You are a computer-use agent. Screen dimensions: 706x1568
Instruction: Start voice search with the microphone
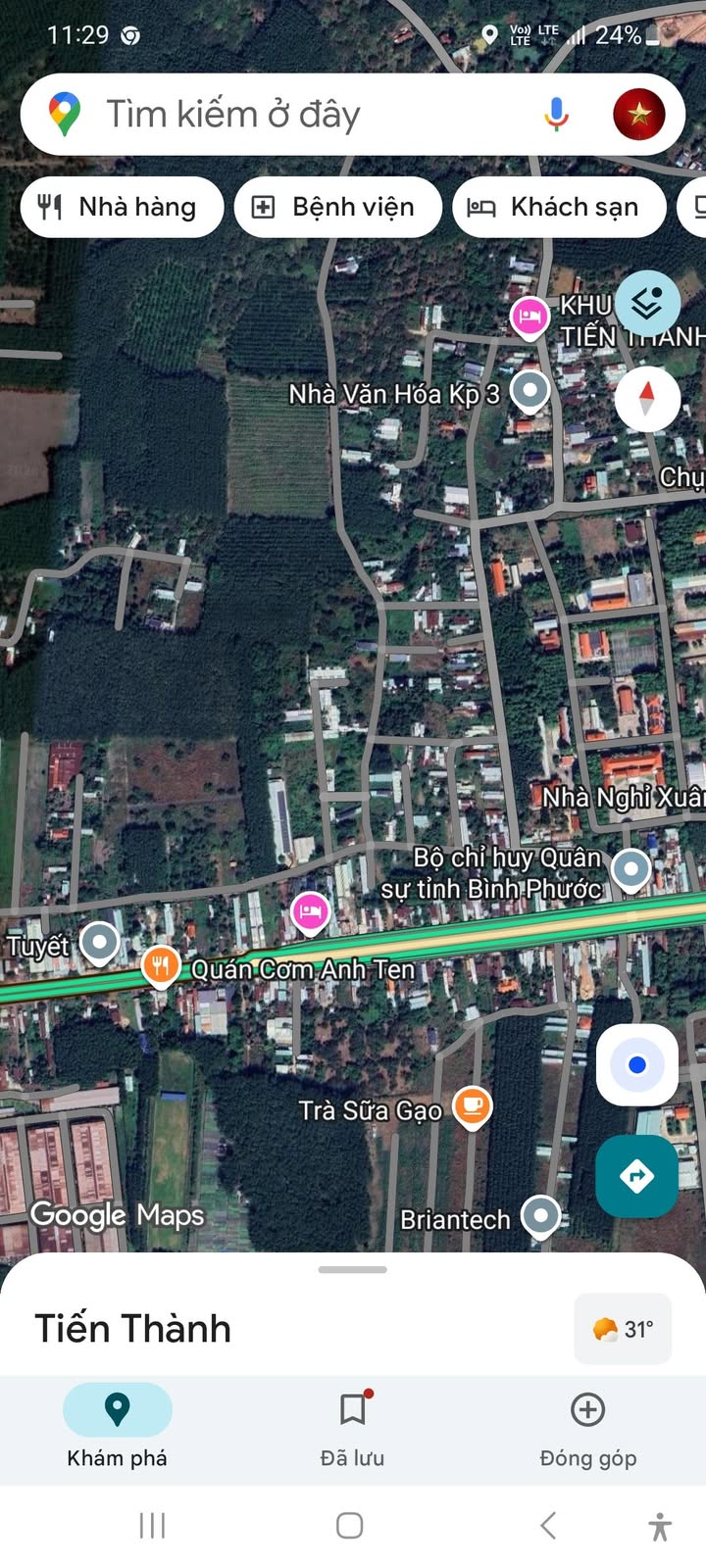point(556,115)
